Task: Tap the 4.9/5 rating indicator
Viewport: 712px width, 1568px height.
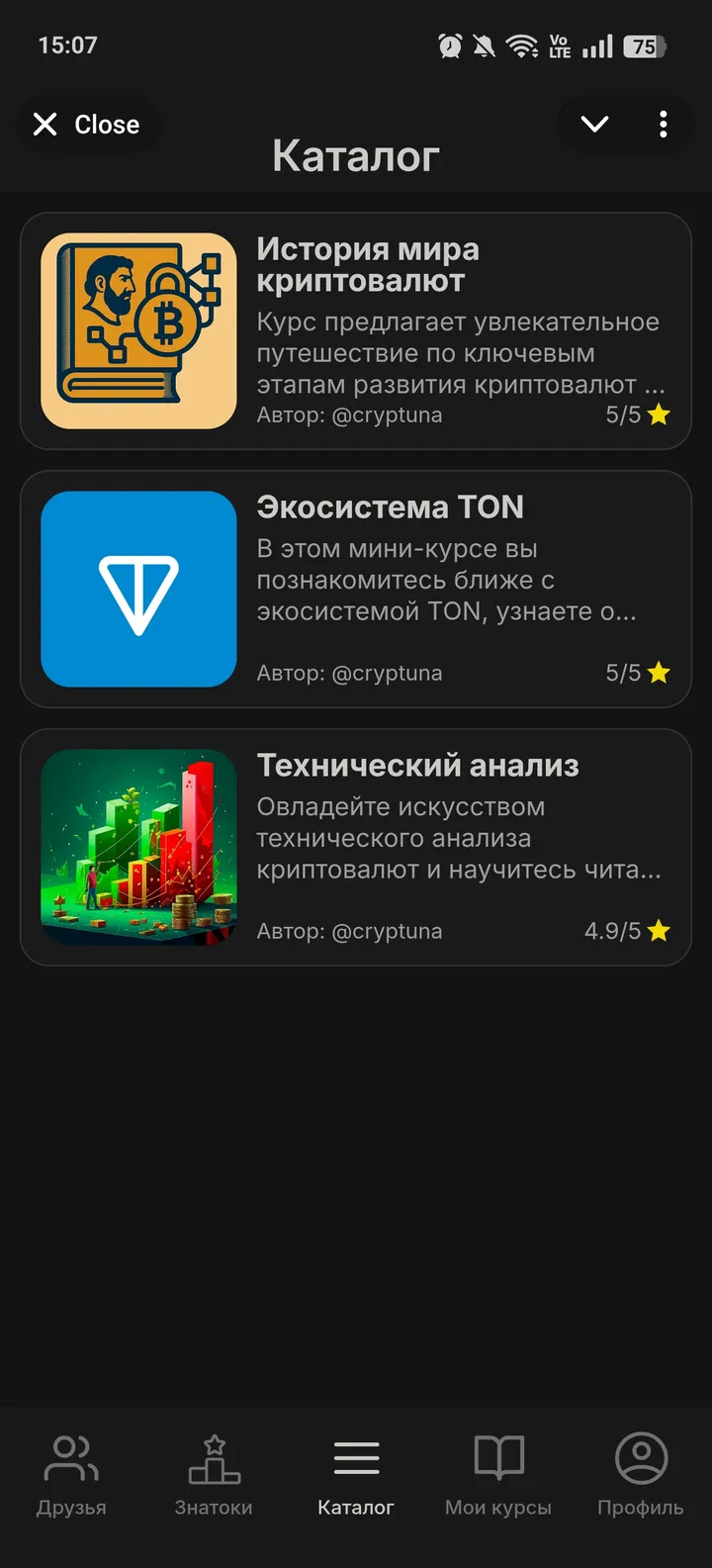Action: click(612, 930)
